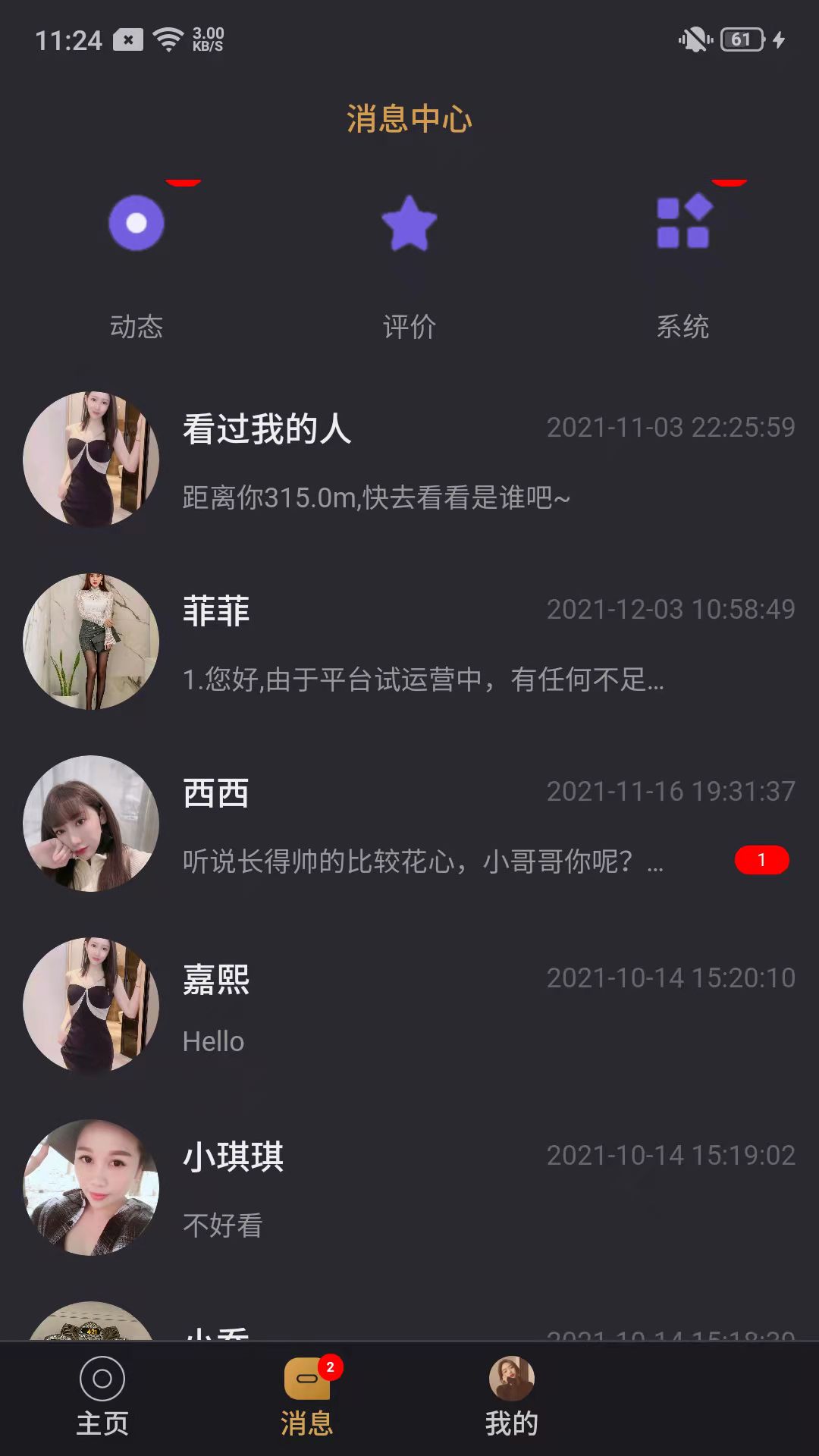Open the chat with 菲菲

409,642
